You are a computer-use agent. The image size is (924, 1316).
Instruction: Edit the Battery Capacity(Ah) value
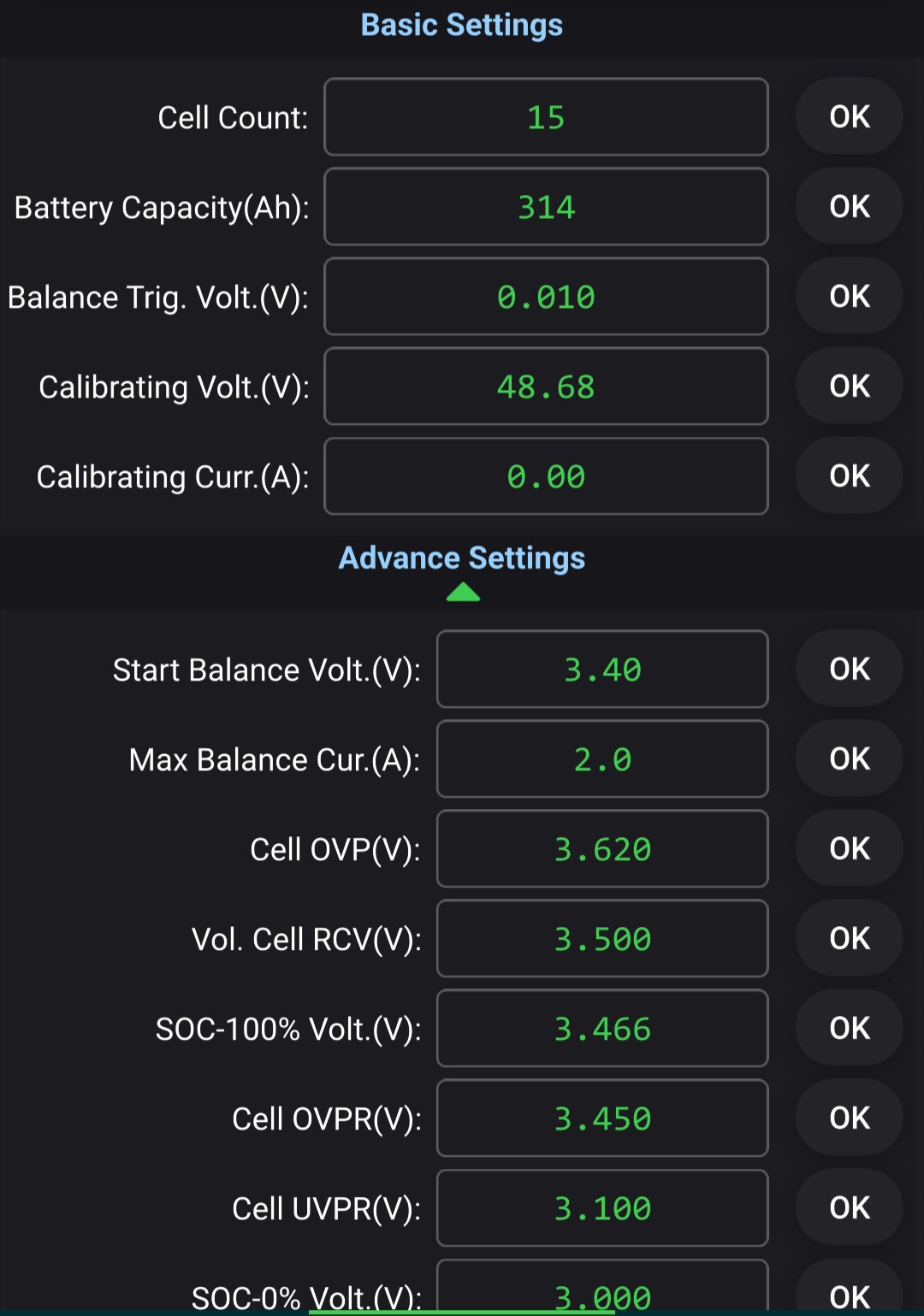(546, 207)
